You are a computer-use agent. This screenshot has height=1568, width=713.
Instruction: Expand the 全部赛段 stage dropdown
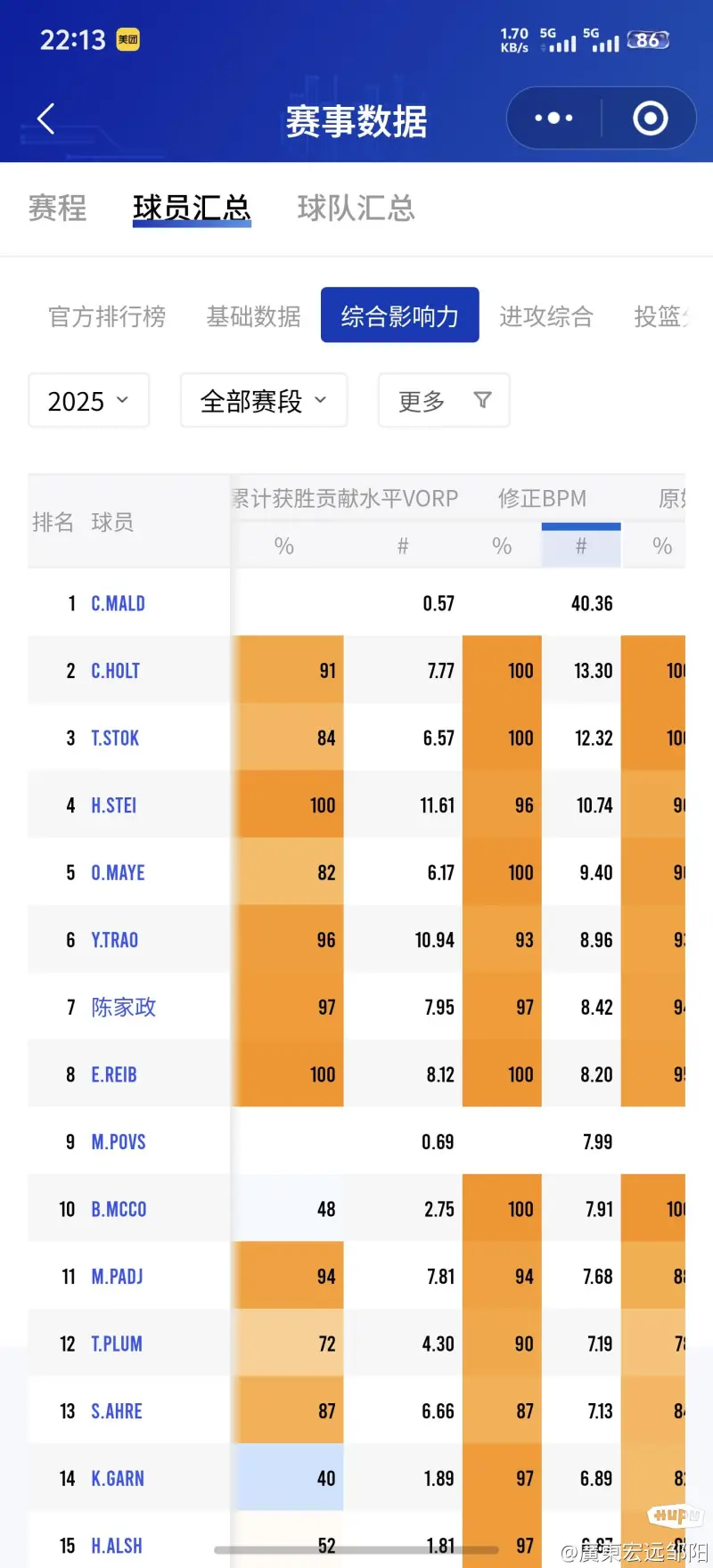coord(263,401)
